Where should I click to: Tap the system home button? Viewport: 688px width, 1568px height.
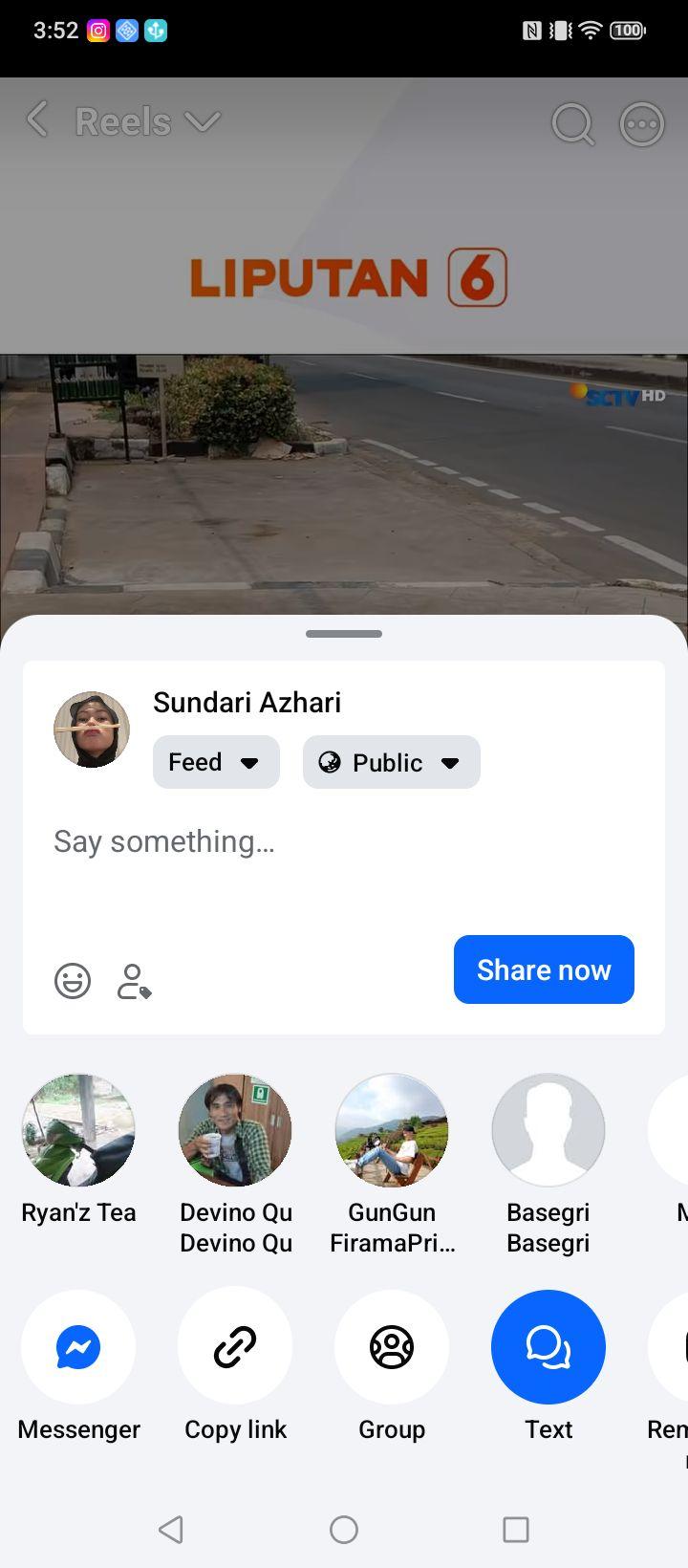pos(344,1530)
